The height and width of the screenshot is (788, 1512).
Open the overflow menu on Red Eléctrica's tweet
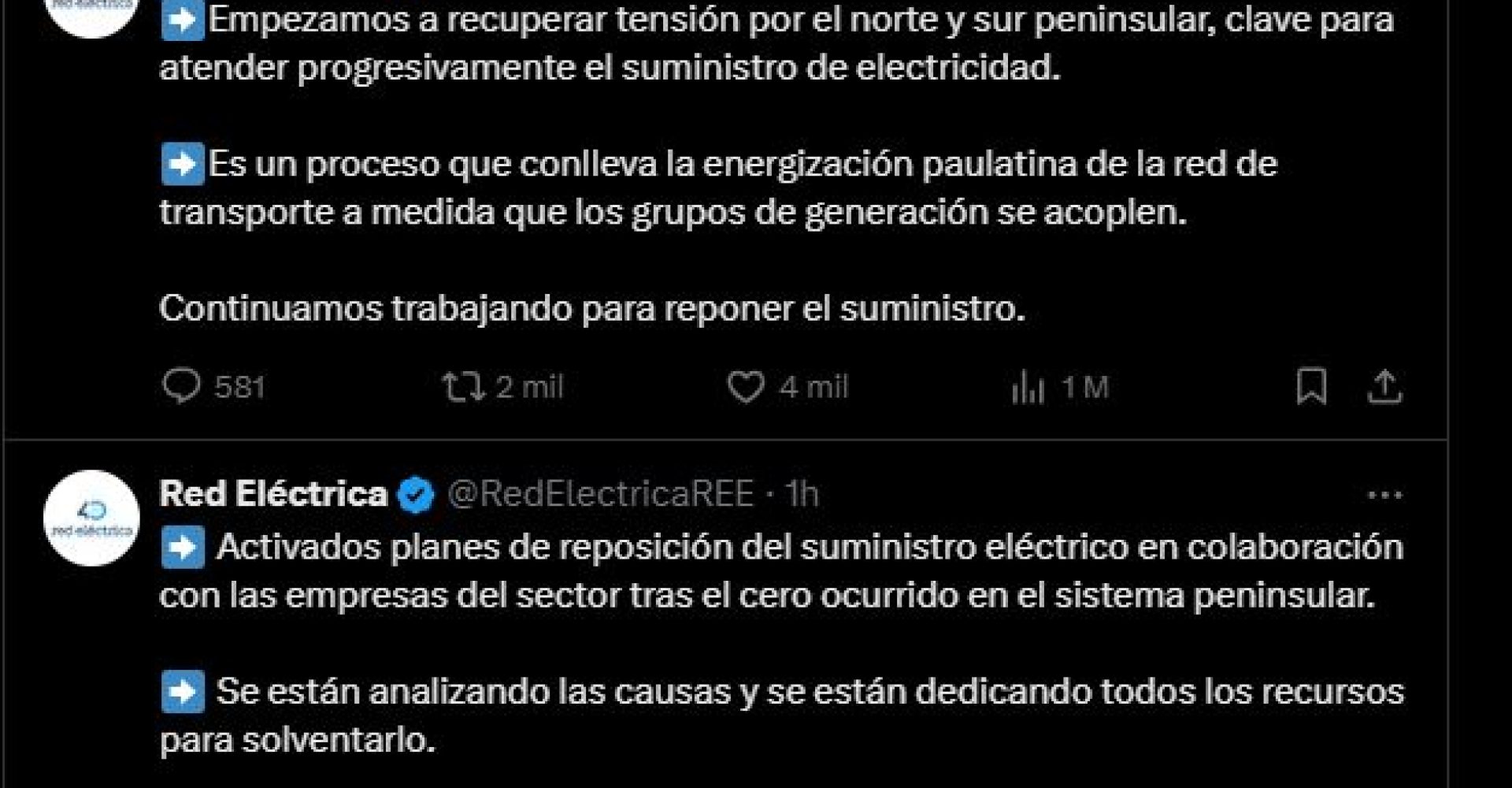point(1384,495)
